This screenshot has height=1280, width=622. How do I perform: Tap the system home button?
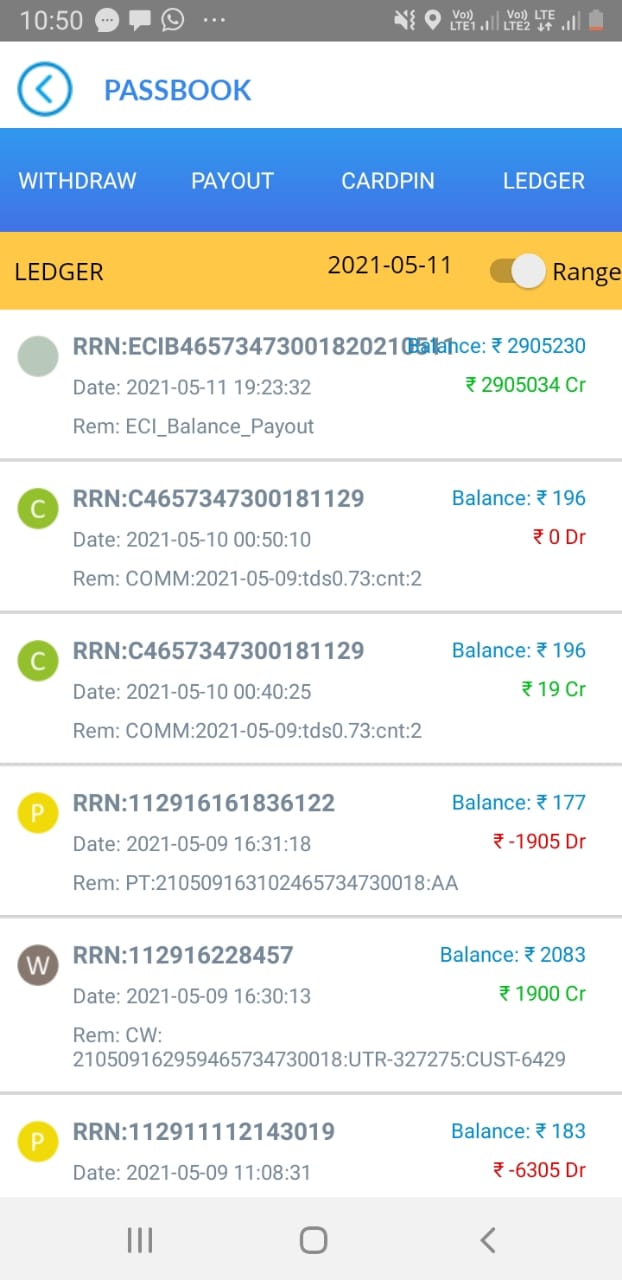pyautogui.click(x=313, y=1241)
